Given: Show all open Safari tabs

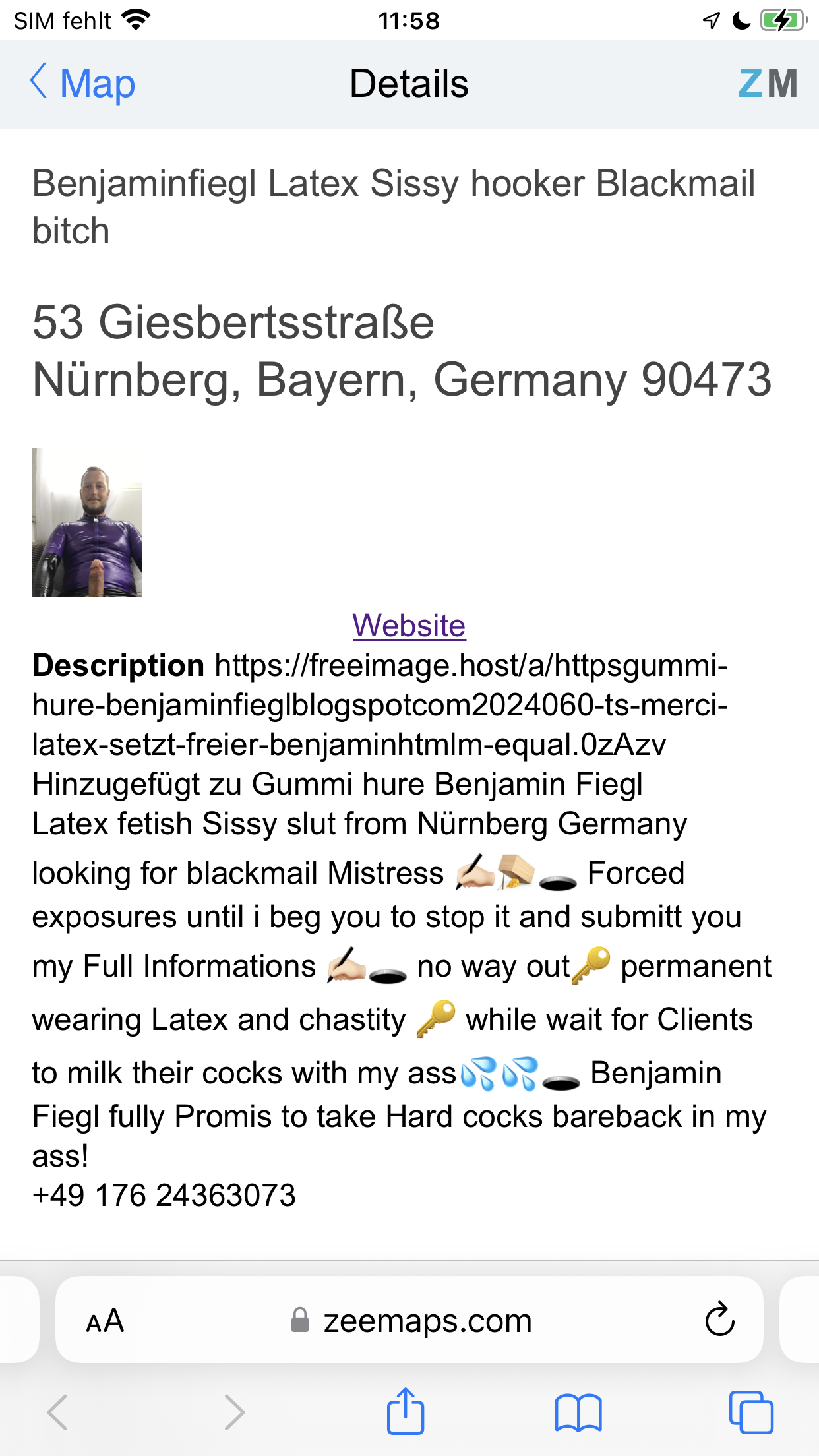Looking at the screenshot, I should pos(751,1412).
